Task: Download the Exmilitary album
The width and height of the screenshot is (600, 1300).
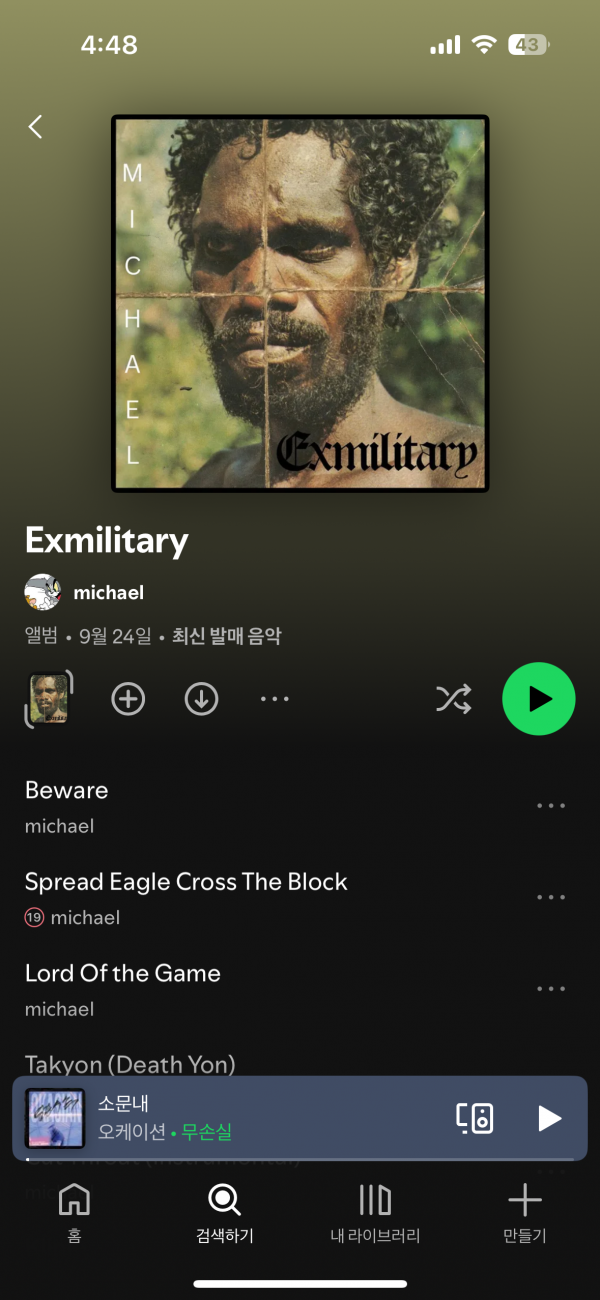Action: 201,699
